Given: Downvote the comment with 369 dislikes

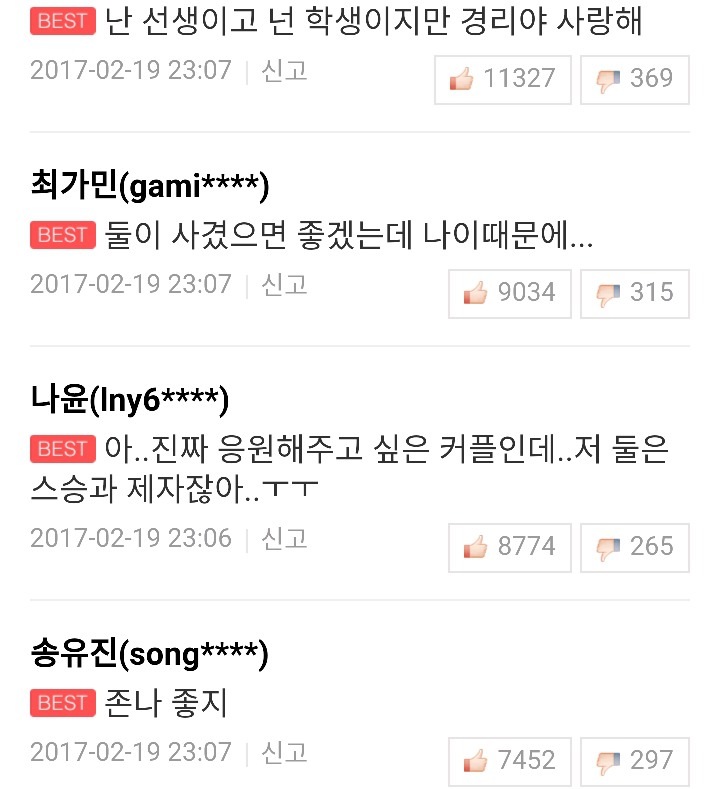Looking at the screenshot, I should tap(634, 79).
